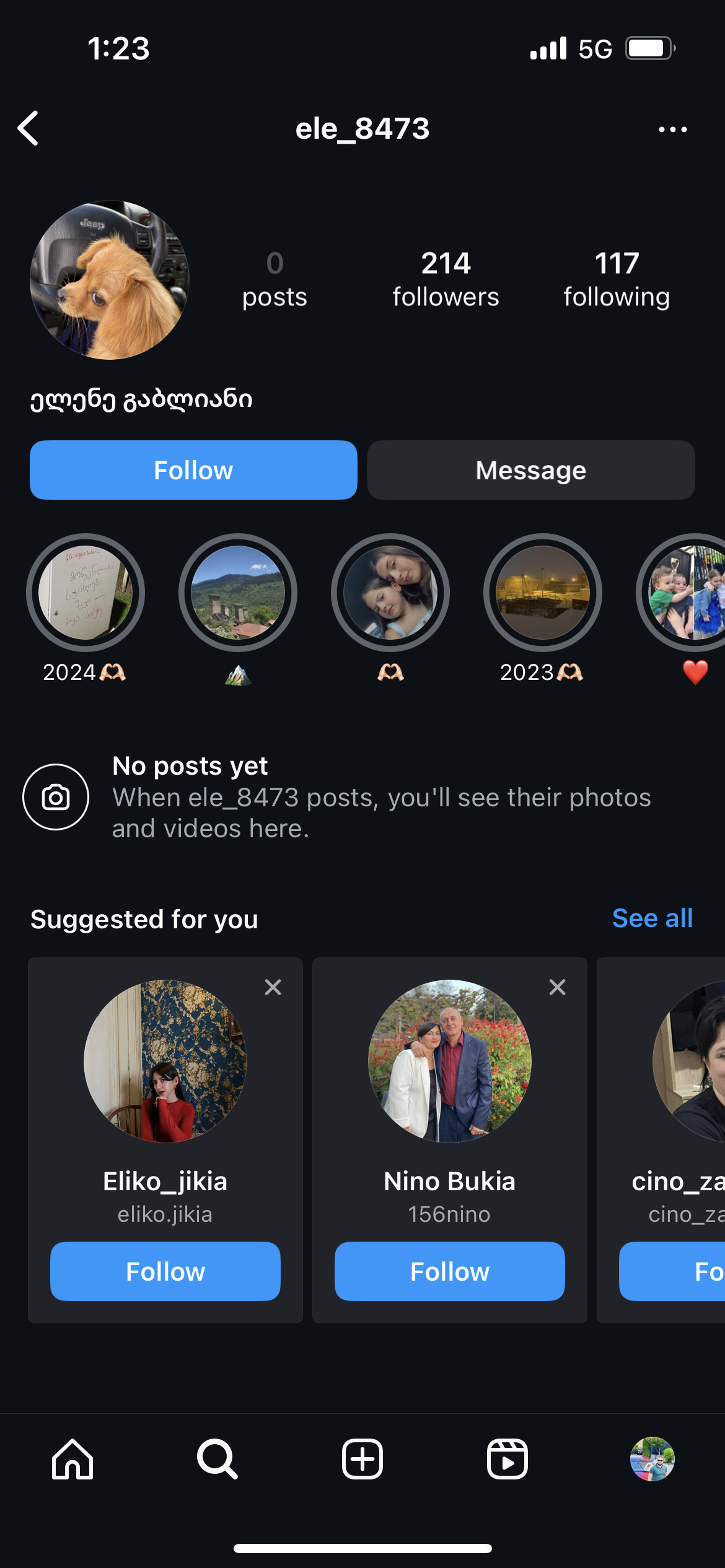
Task: Switch to the Search tab
Action: [217, 1459]
